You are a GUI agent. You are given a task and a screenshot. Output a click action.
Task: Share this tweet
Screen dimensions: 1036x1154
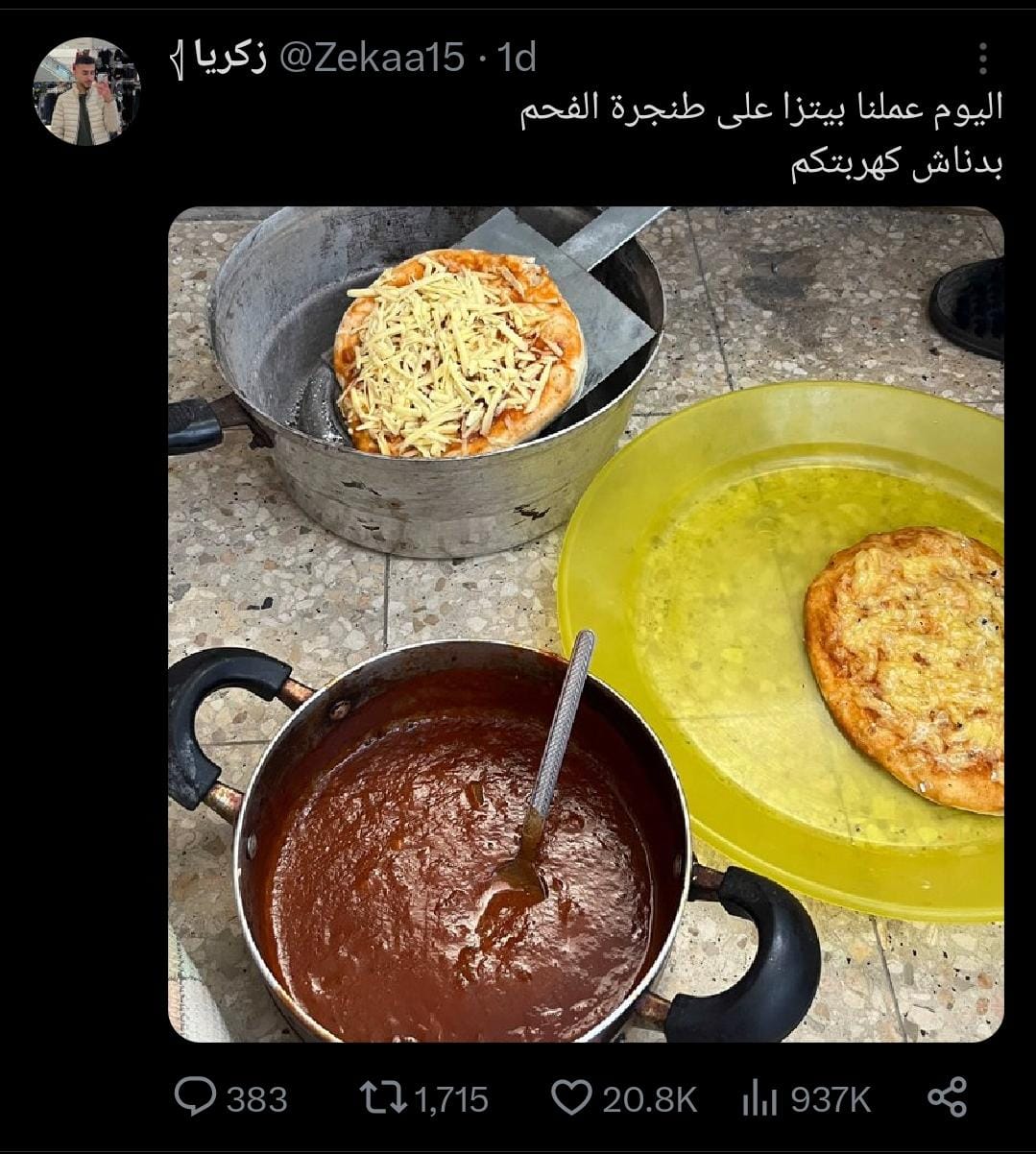(947, 1097)
